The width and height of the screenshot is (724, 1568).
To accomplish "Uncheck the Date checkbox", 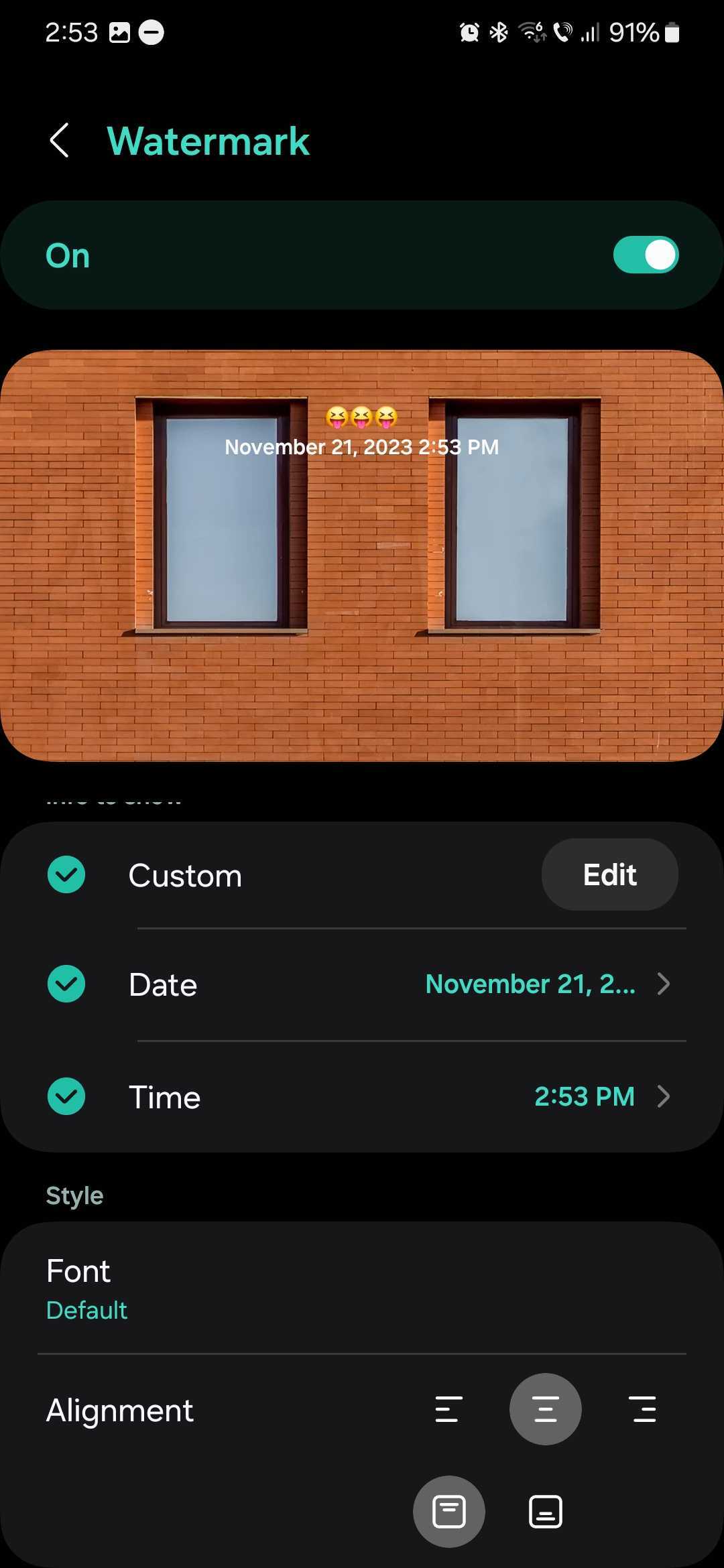I will (66, 984).
